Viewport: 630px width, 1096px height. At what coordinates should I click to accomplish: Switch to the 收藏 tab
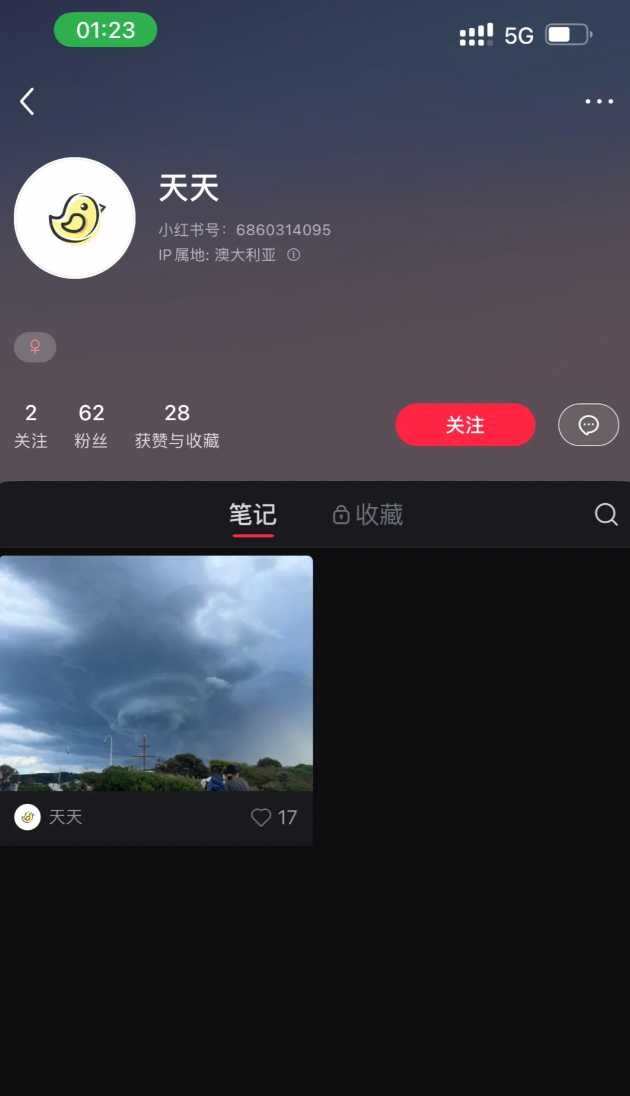tap(368, 515)
